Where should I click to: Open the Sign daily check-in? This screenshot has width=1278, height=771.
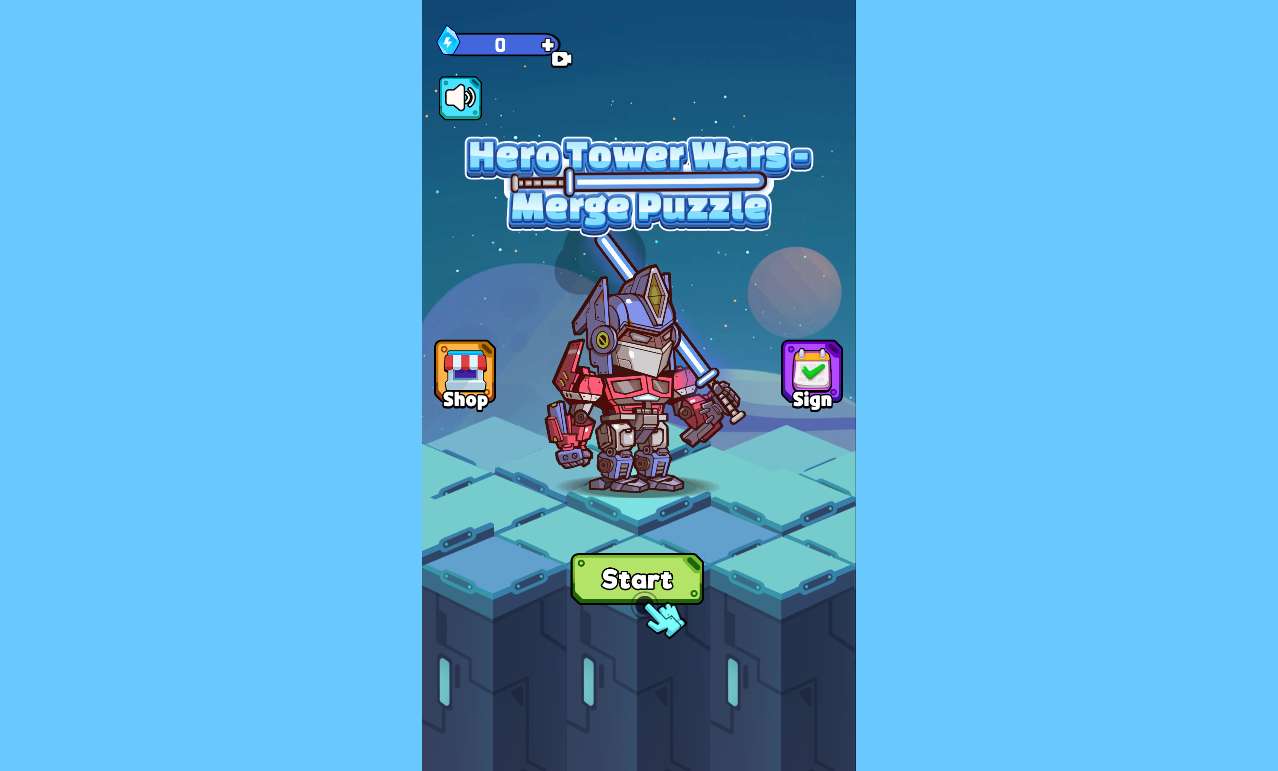811,373
